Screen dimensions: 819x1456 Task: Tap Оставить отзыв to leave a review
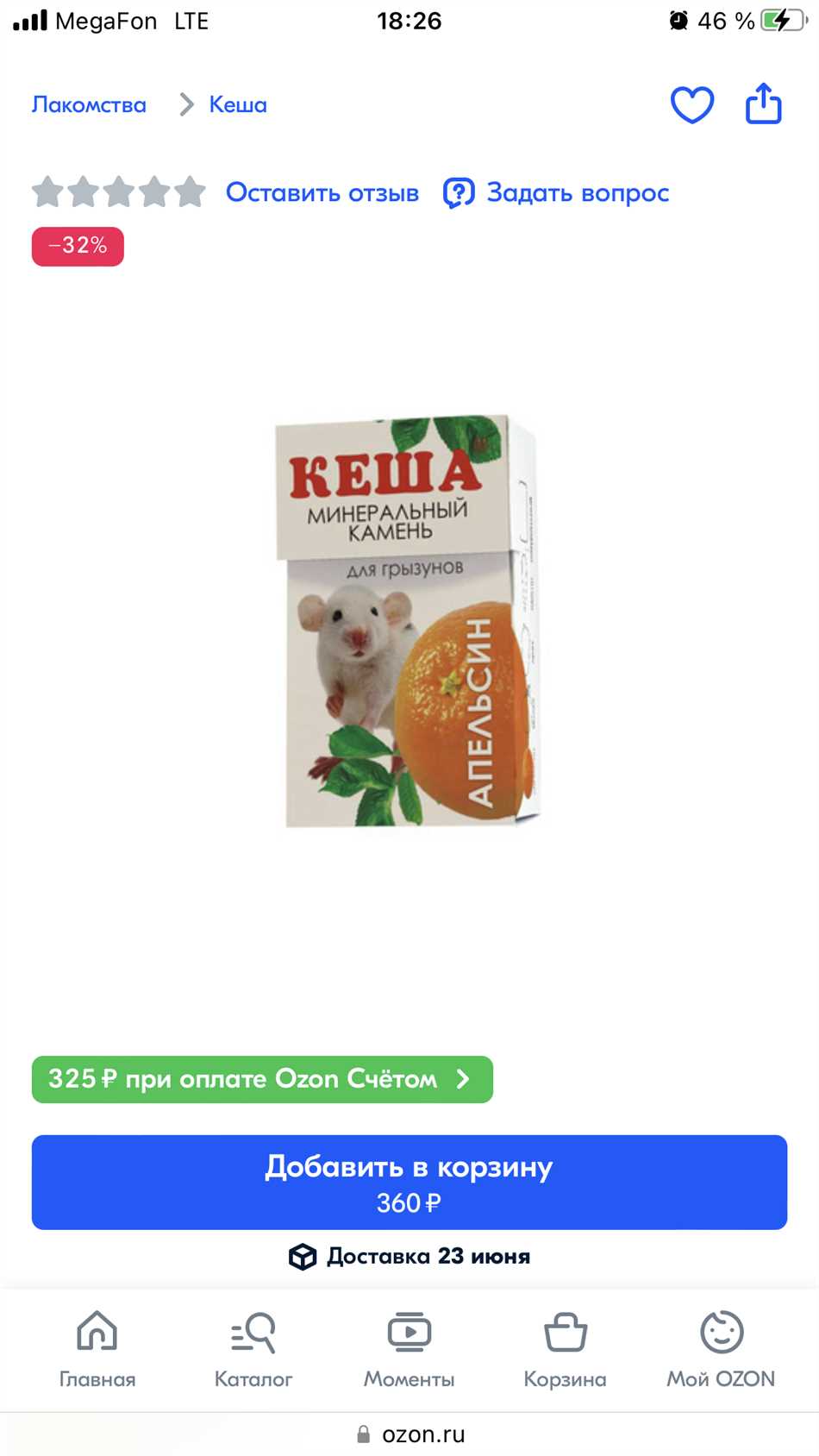click(322, 192)
